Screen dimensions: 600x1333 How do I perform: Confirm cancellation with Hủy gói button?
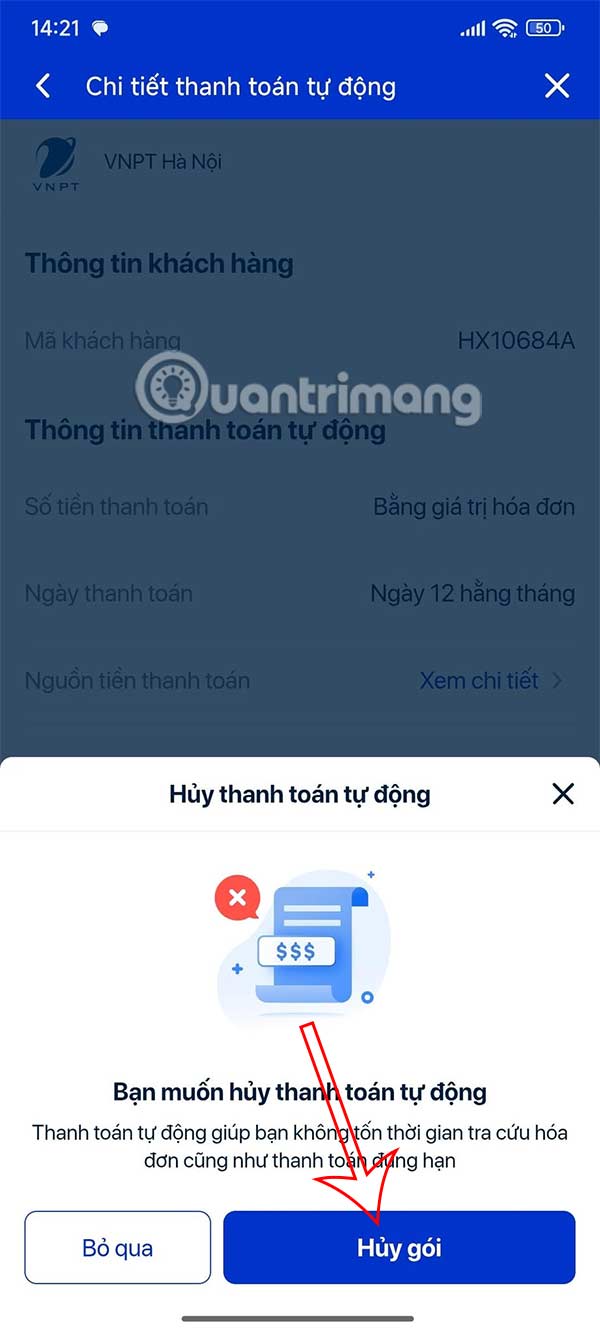coord(399,1247)
